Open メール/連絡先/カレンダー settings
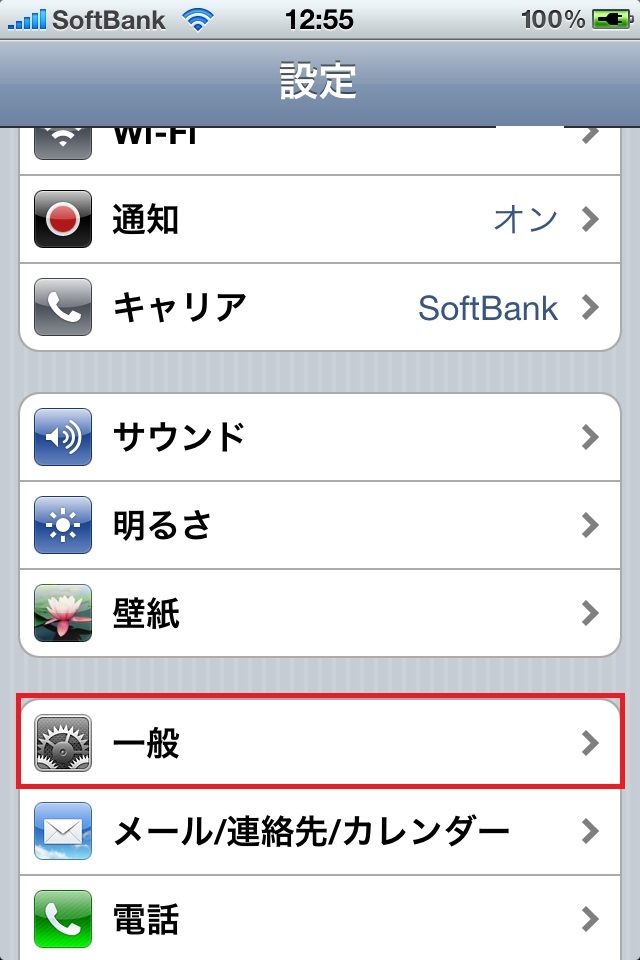Screen dimensions: 640x960 (x=320, y=830)
